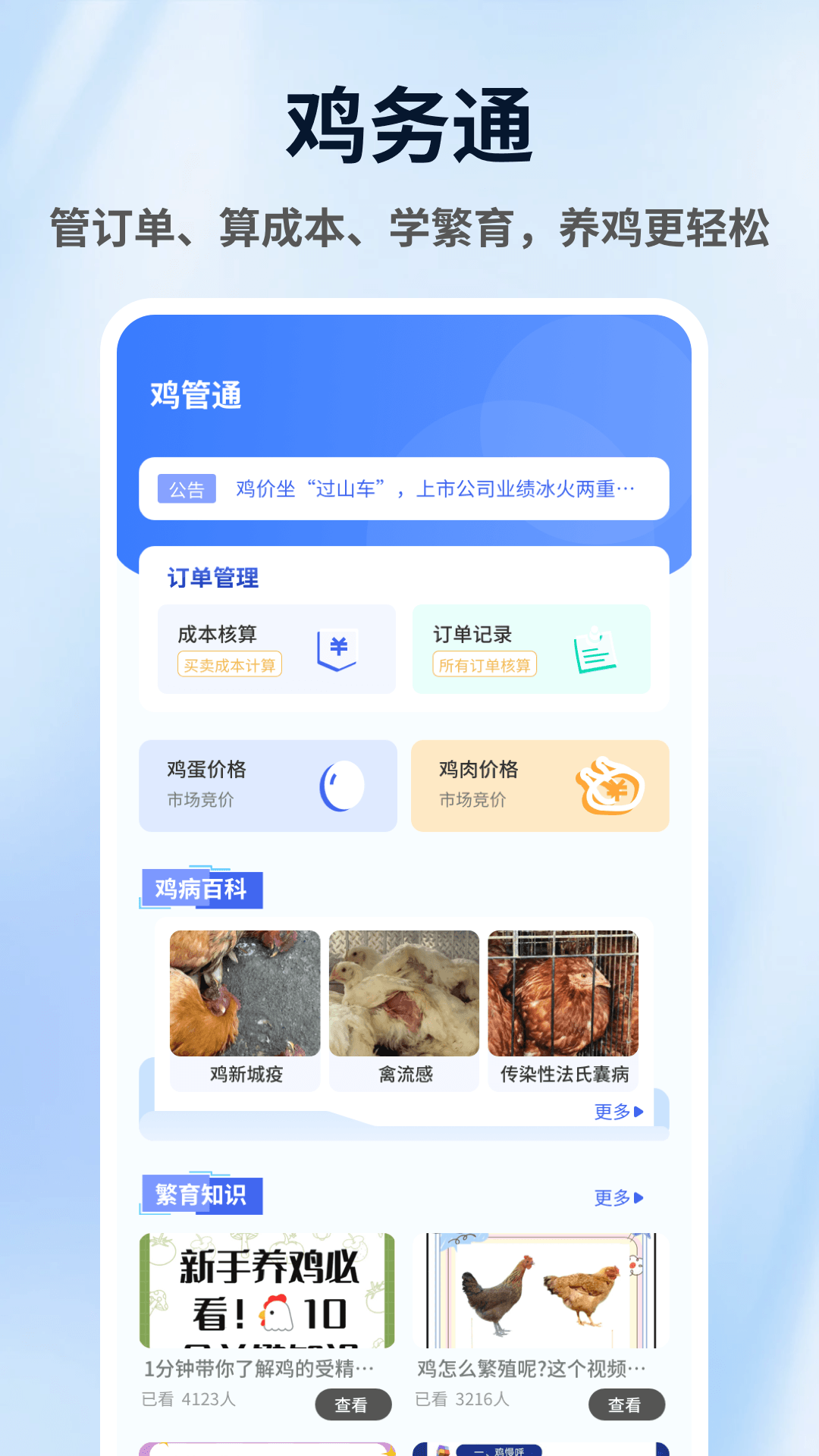819x1456 pixels.
Task: Expand 更多 in the 鸡病百科 section
Action: 617,1112
